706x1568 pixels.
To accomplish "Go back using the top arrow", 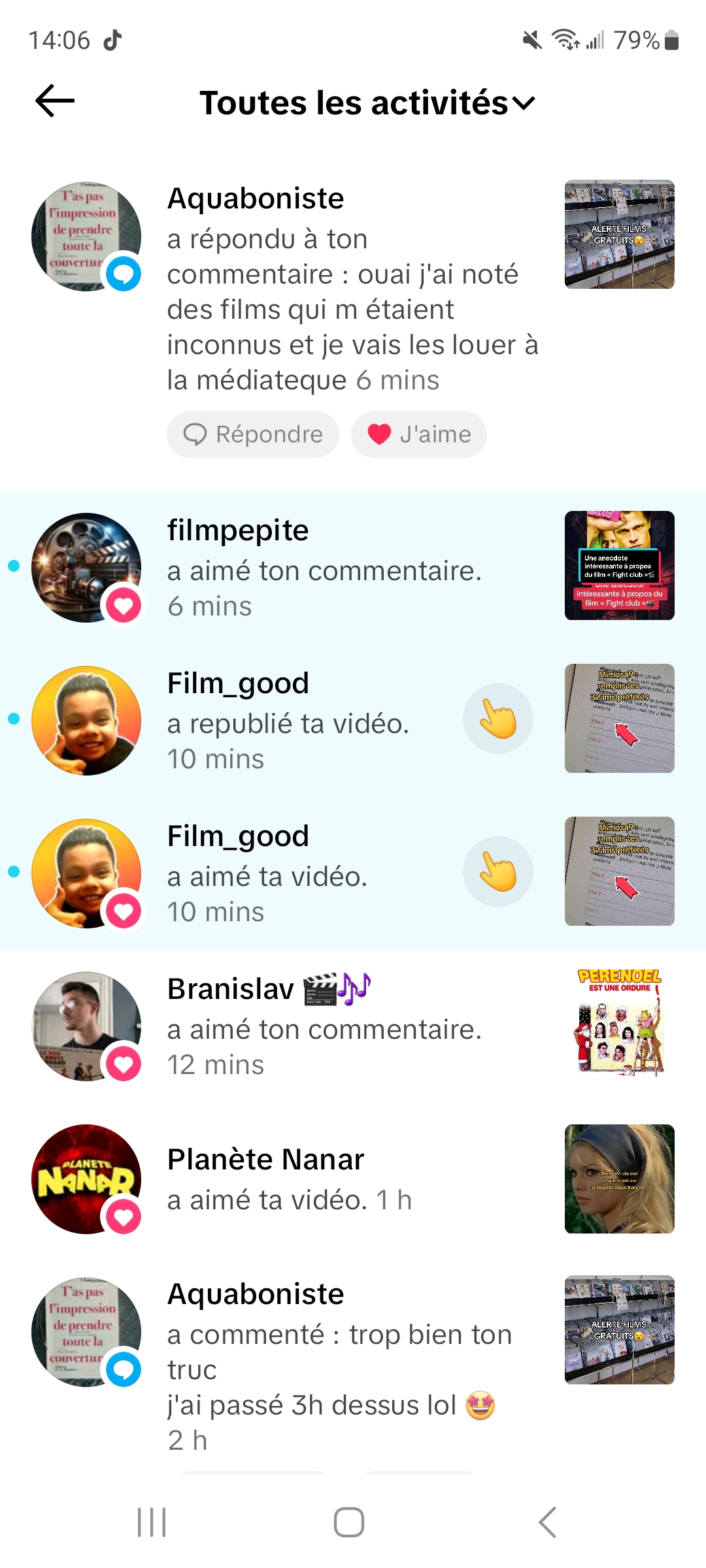I will (x=55, y=101).
